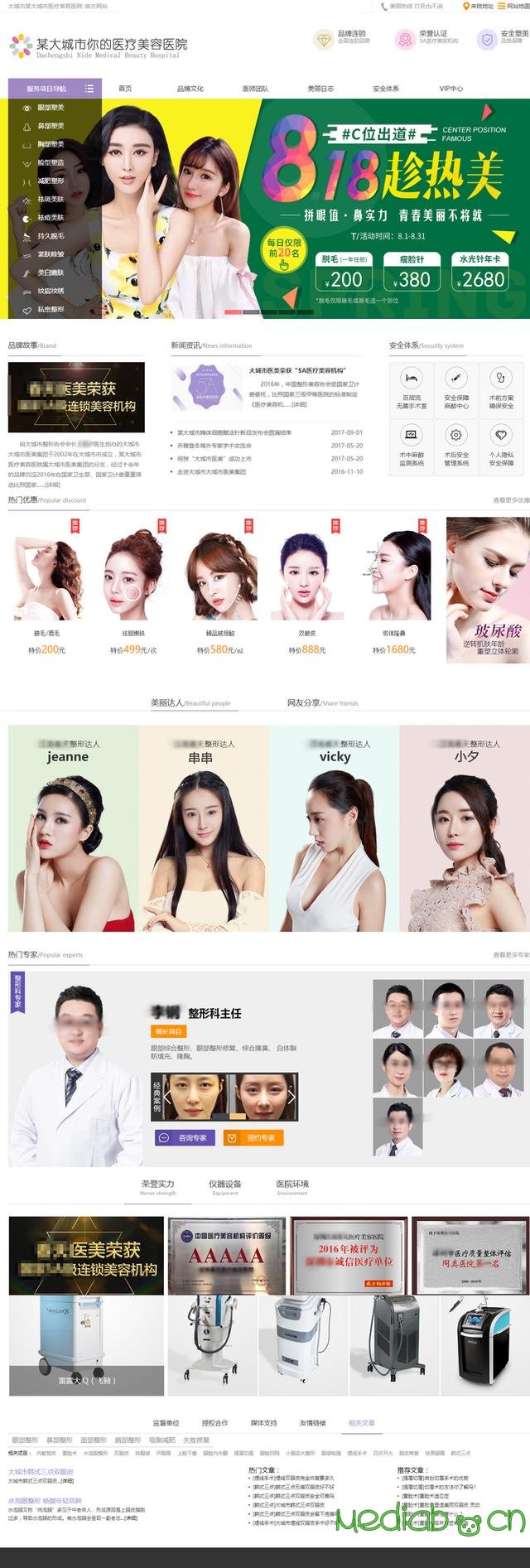Select 眼部整形 in the service sidebar

point(50,108)
